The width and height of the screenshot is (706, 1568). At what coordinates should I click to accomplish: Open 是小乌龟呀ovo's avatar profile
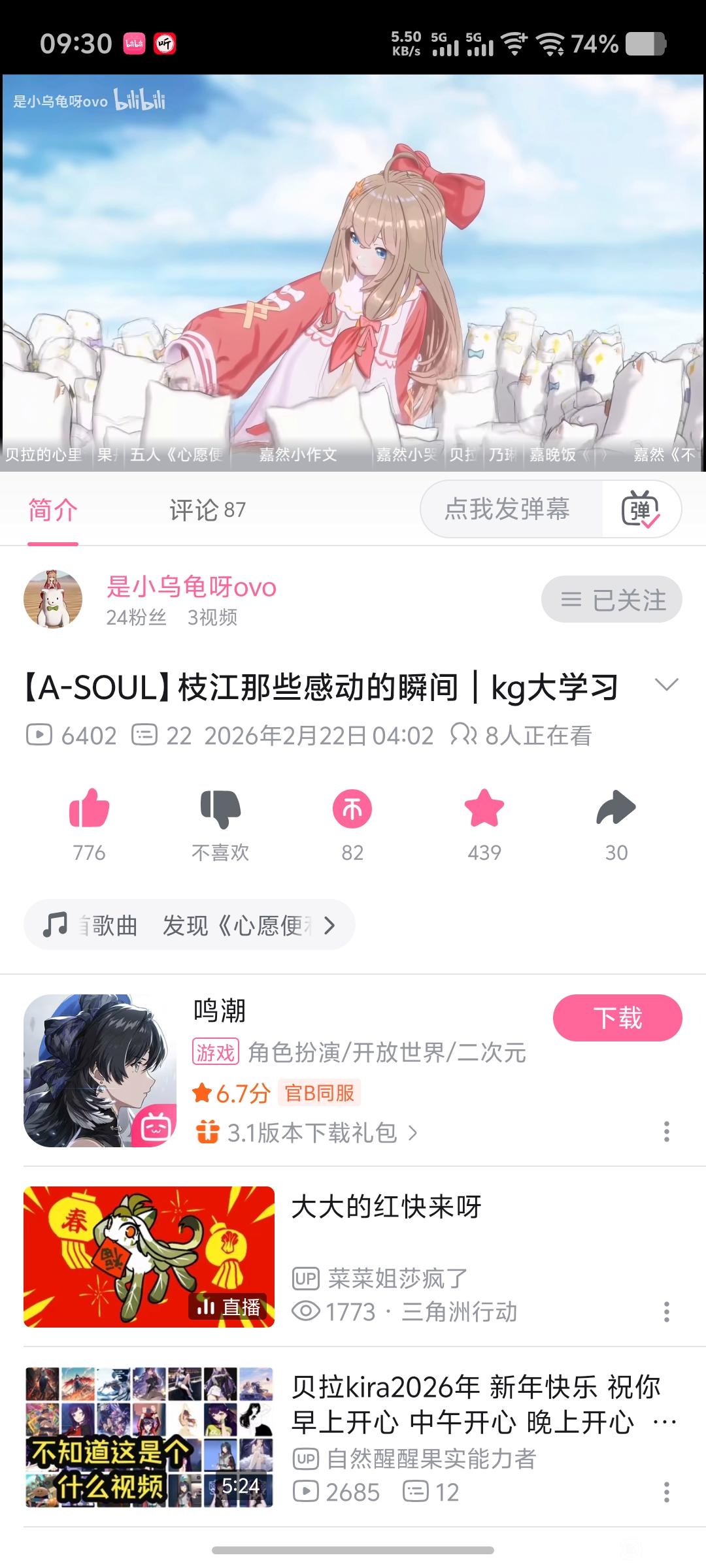click(x=53, y=599)
